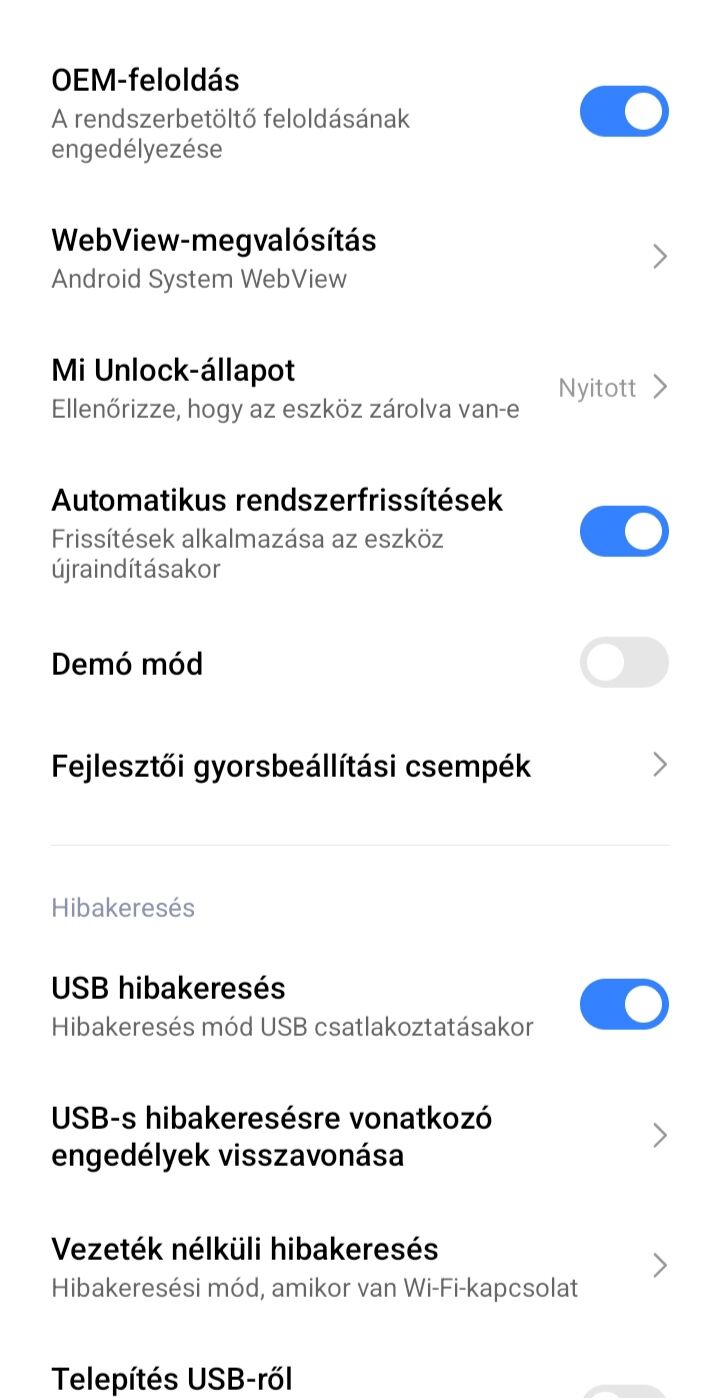Open WebView-megvalósítás settings
The width and height of the screenshot is (720, 1398).
[x=360, y=257]
